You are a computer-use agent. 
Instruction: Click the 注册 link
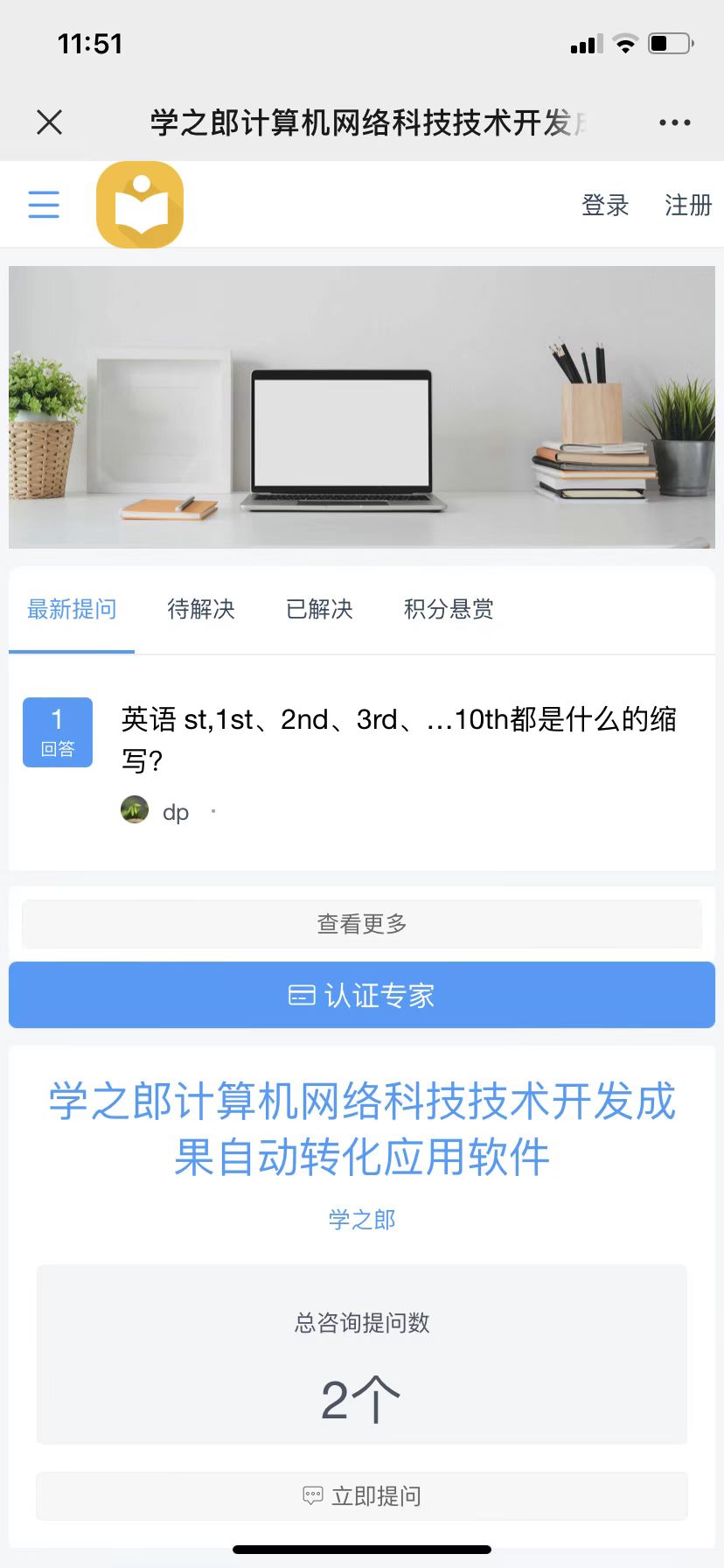(687, 205)
